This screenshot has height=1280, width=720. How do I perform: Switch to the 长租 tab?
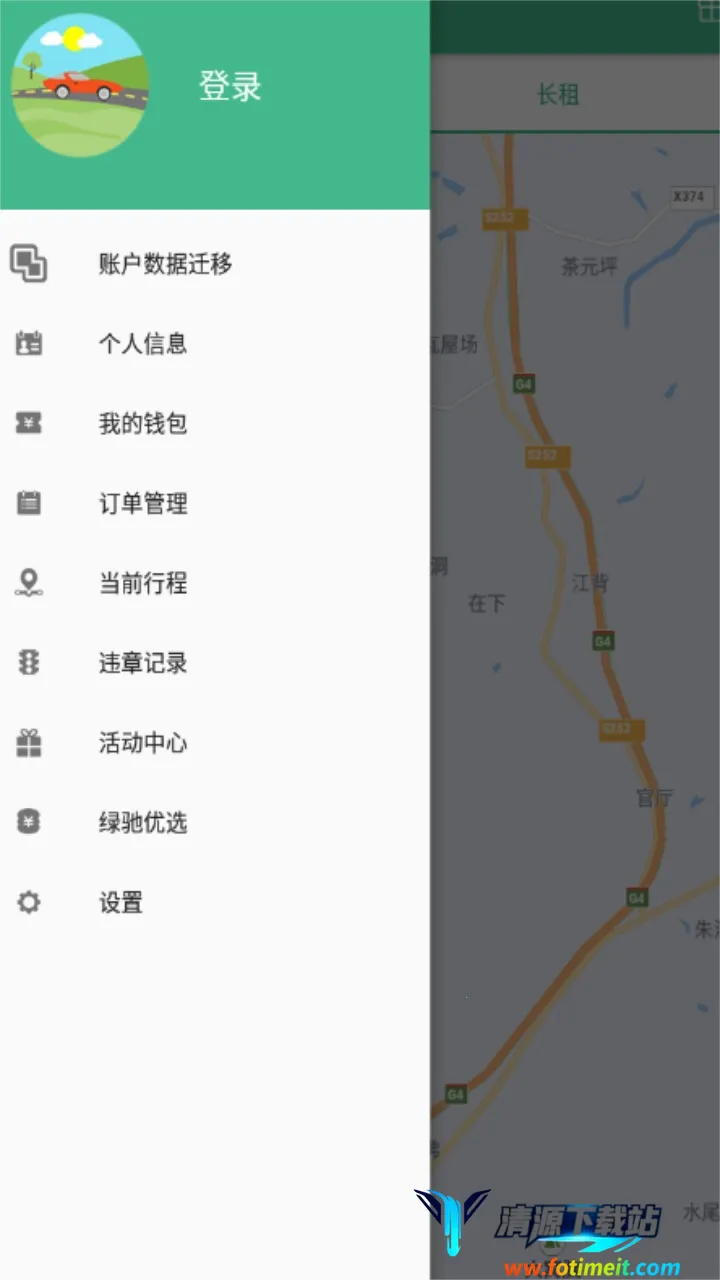coord(561,94)
